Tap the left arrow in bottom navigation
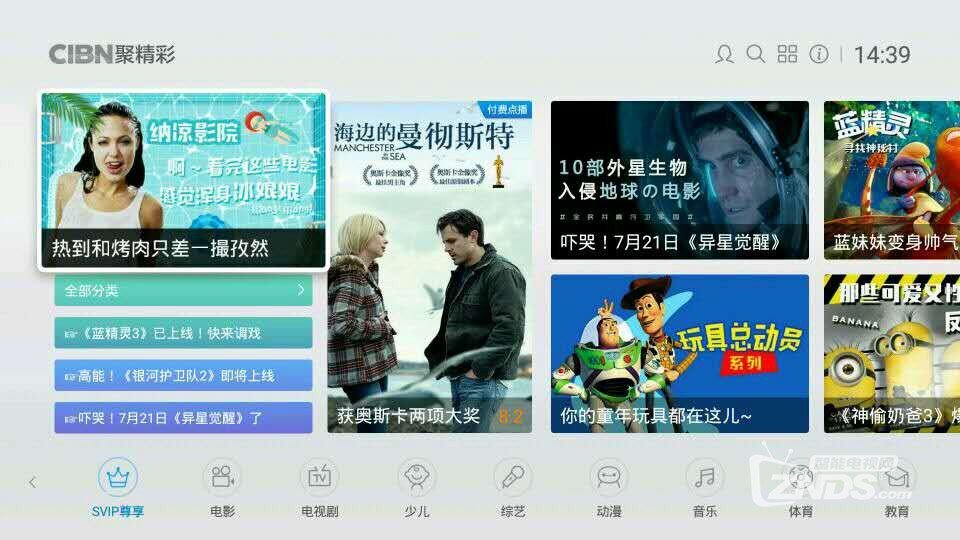Viewport: 960px width, 540px height. point(32,483)
